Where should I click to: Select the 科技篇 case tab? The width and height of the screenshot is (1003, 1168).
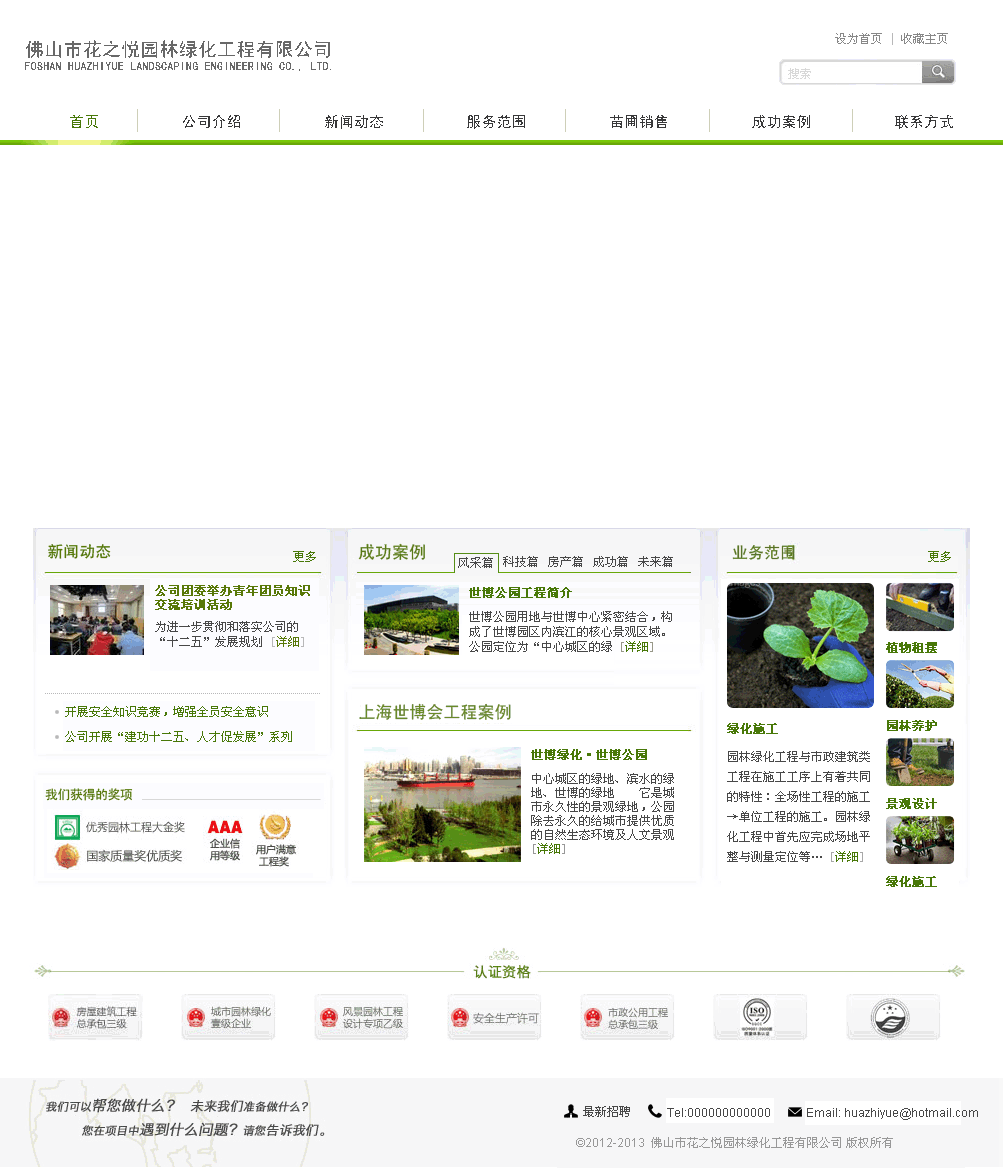[520, 562]
